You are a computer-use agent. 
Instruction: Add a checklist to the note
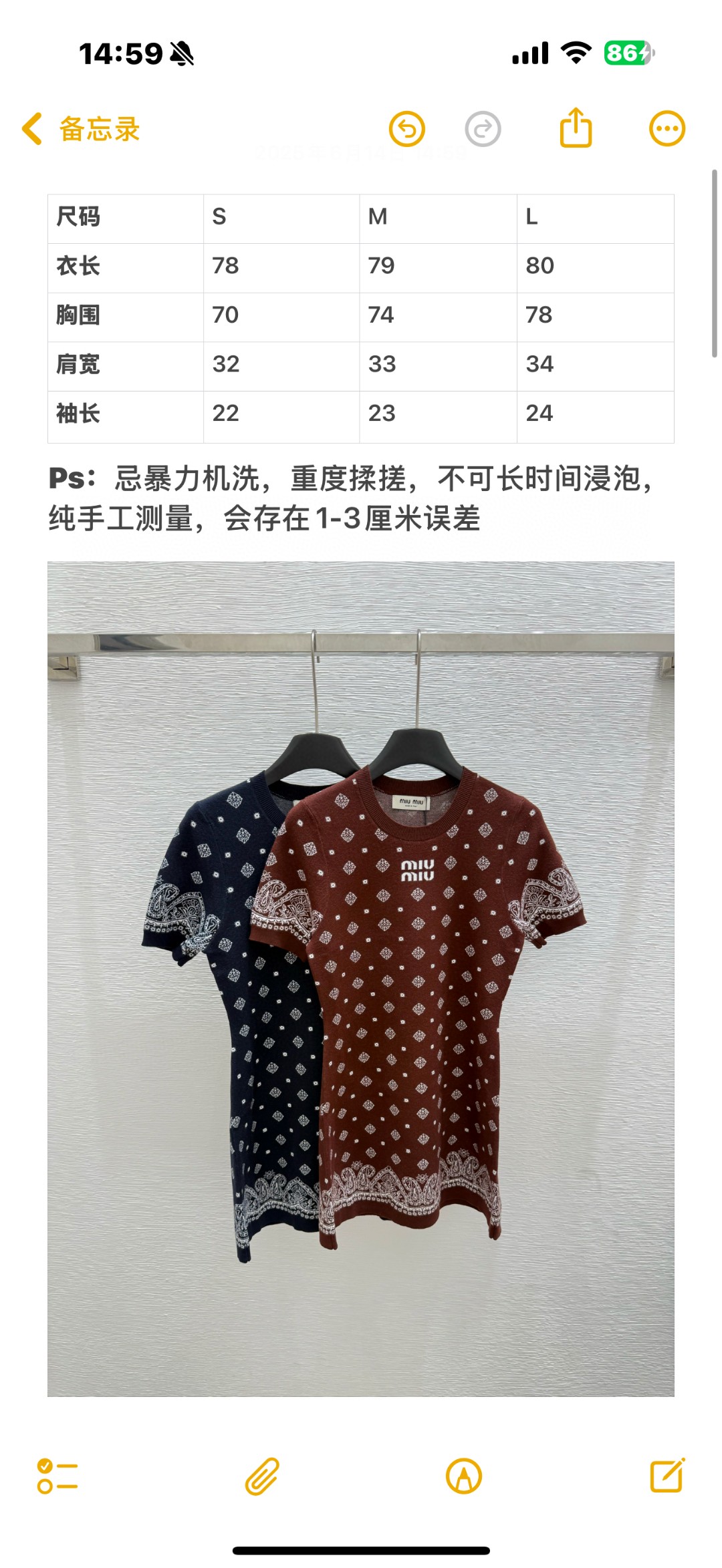tap(57, 1476)
